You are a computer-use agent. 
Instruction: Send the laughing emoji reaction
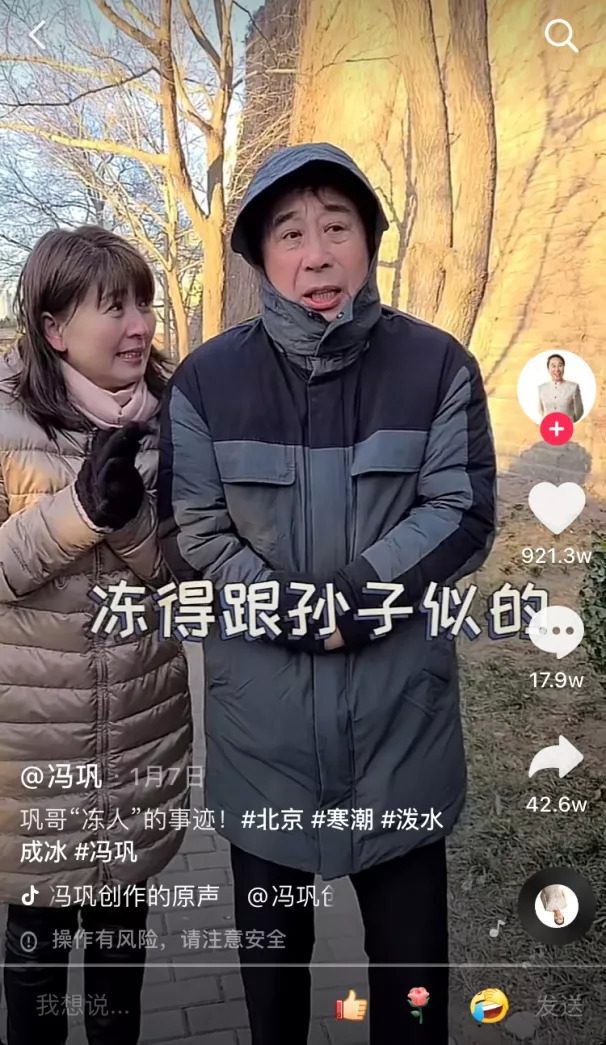[x=489, y=1005]
